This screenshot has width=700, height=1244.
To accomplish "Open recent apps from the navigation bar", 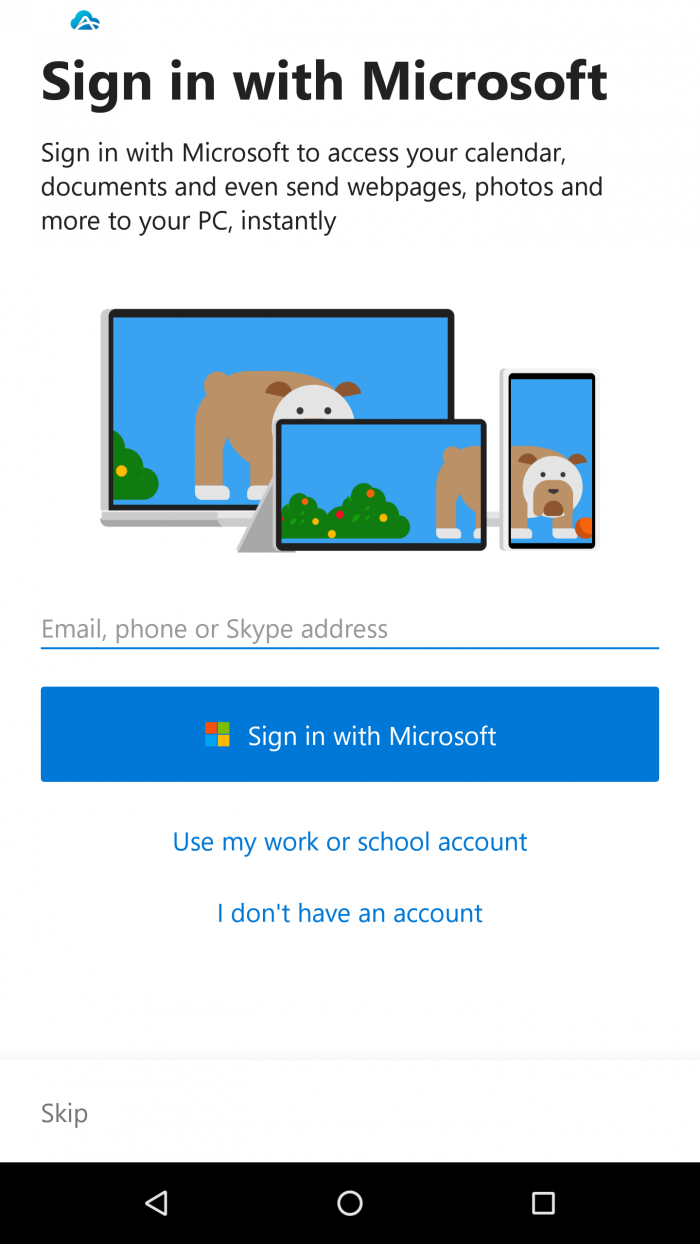I will (x=543, y=1203).
